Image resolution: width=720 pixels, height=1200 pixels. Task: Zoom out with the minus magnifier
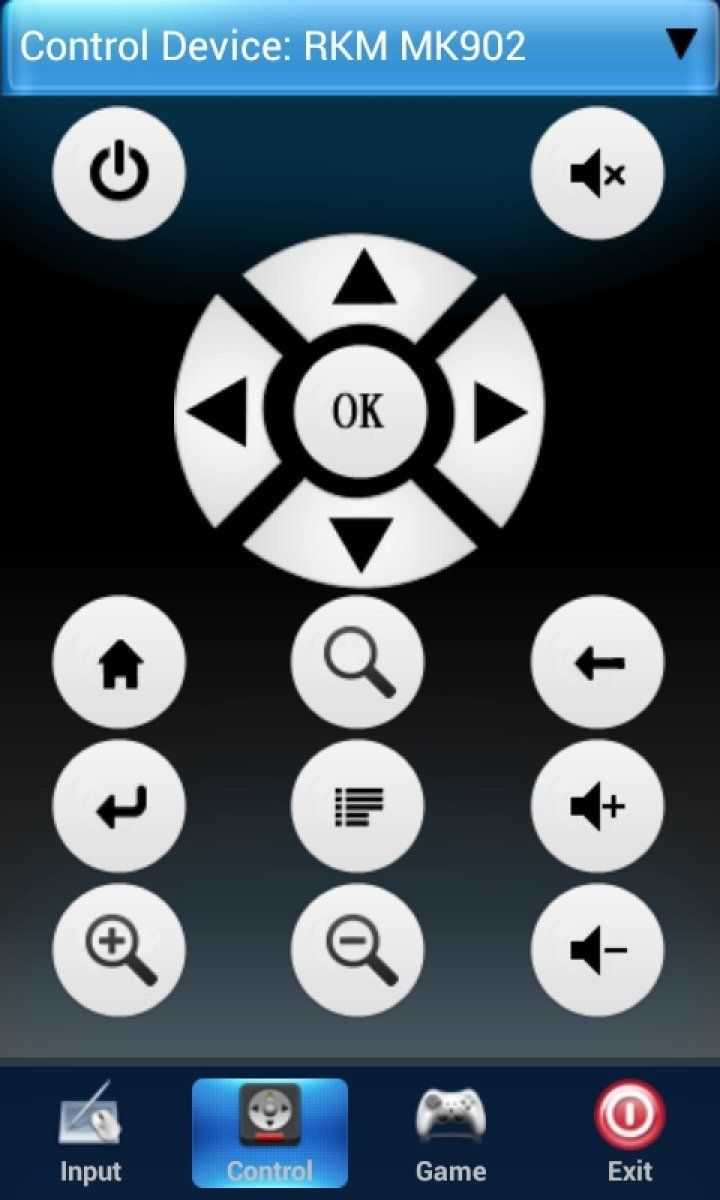pos(358,950)
